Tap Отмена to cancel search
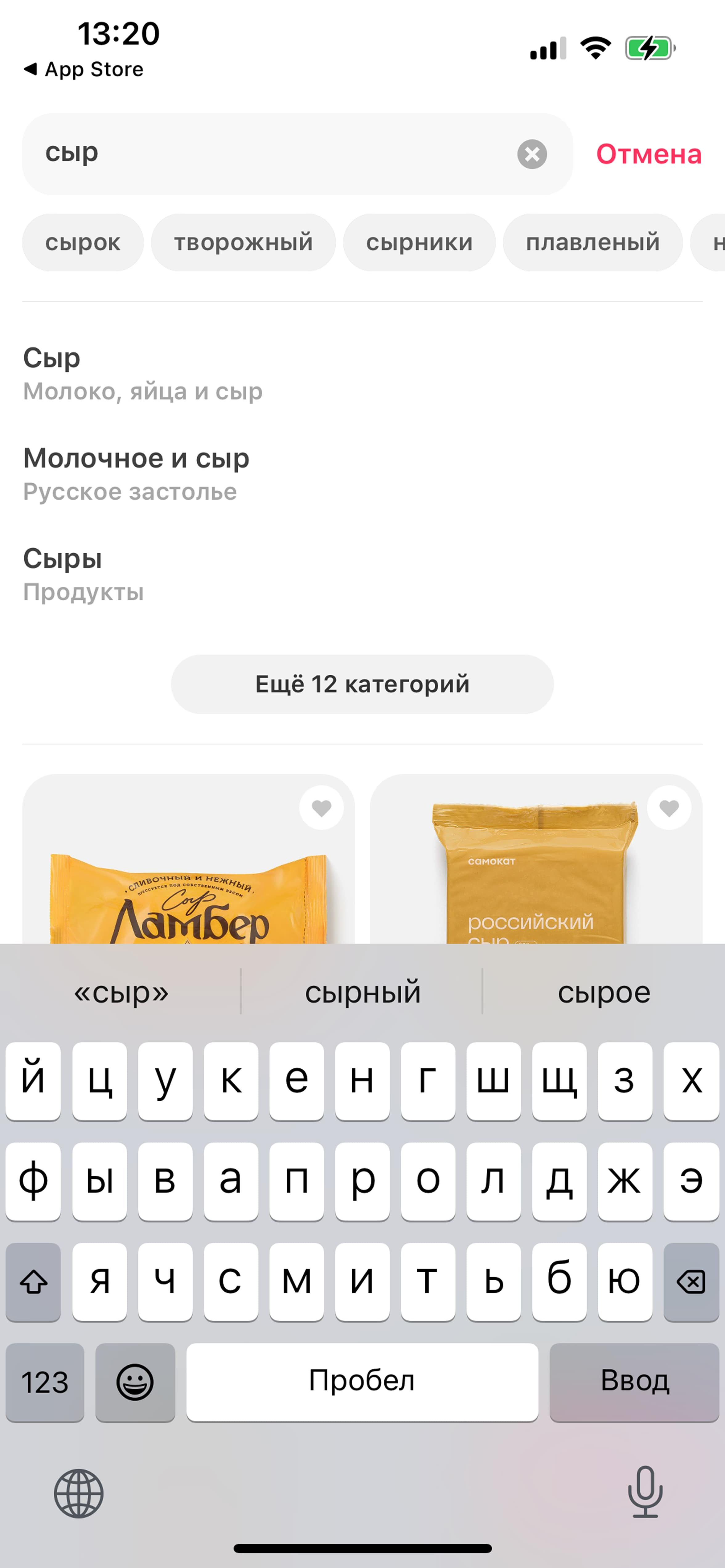 point(649,154)
